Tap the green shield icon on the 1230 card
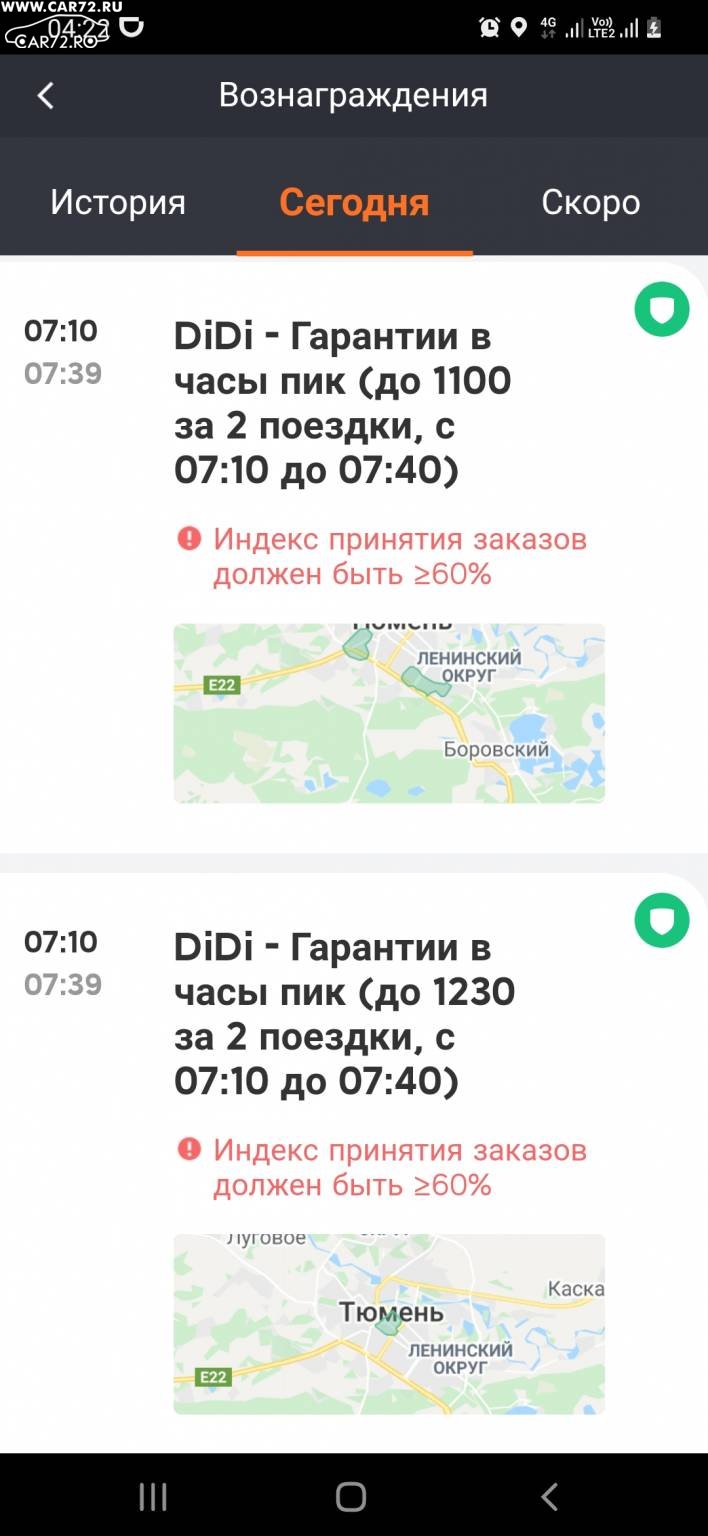This screenshot has height=1536, width=708. 662,920
